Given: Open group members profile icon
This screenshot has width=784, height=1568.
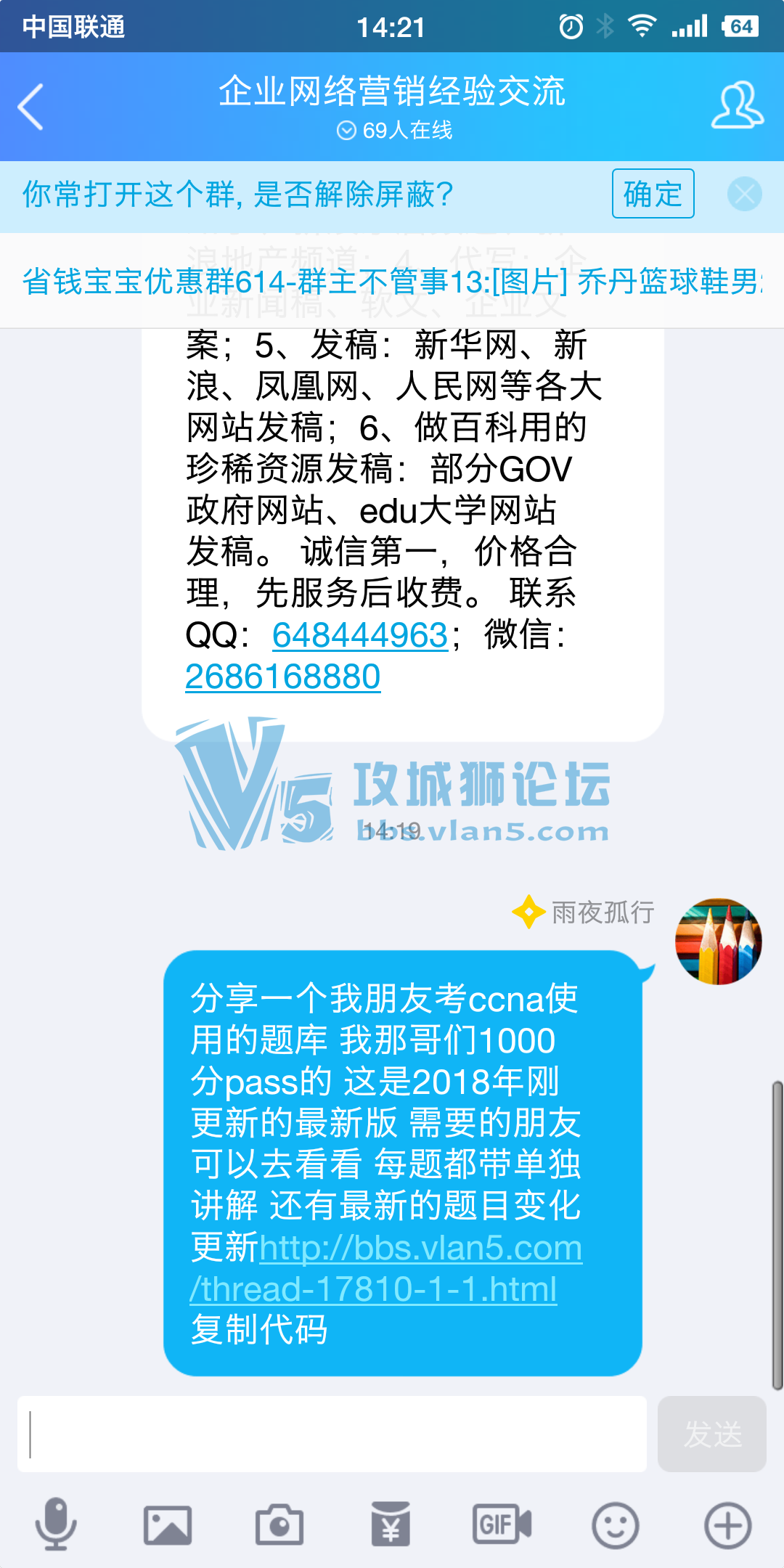Looking at the screenshot, I should (736, 106).
